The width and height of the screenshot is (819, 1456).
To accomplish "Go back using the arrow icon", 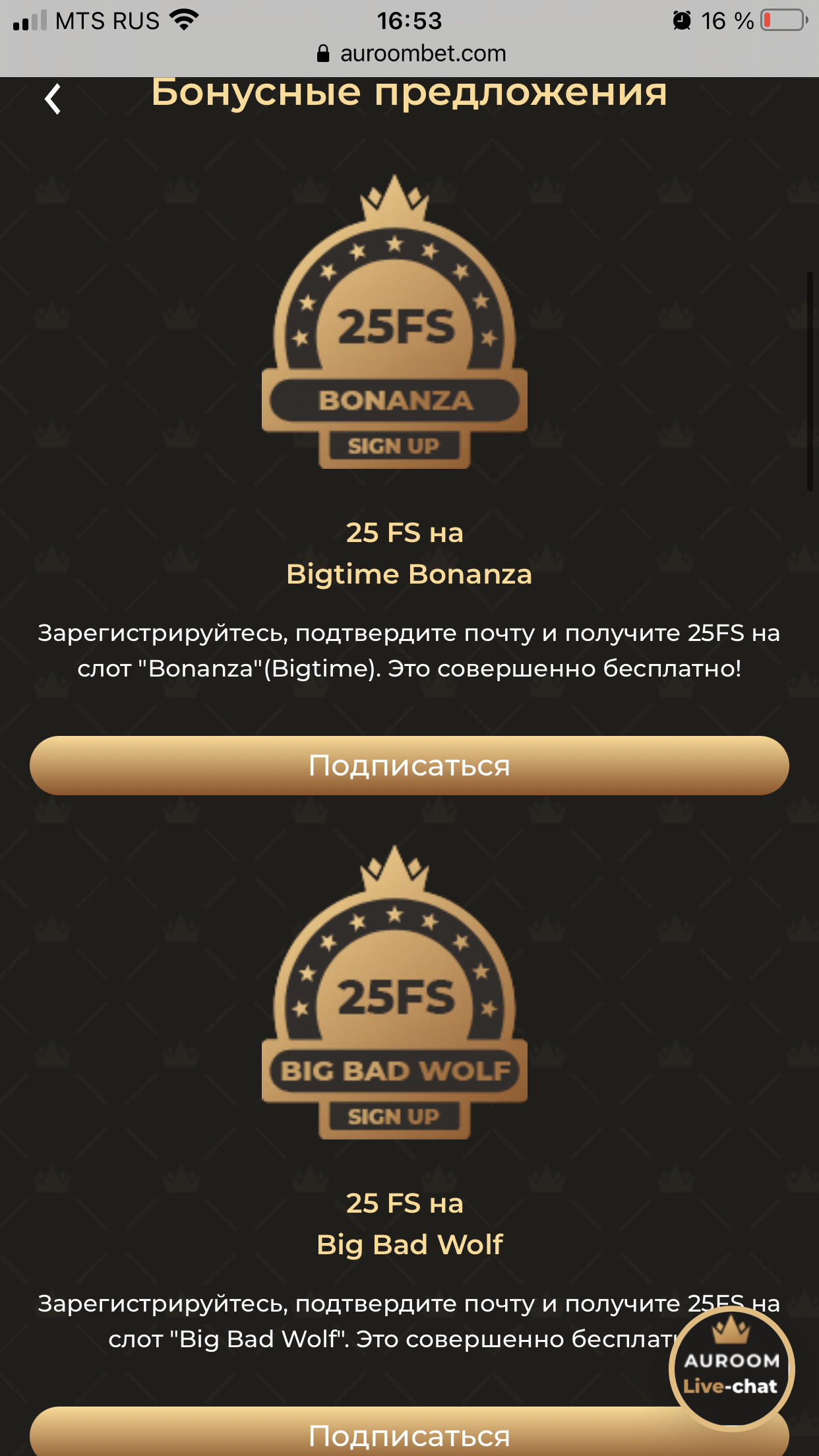I will (x=53, y=100).
